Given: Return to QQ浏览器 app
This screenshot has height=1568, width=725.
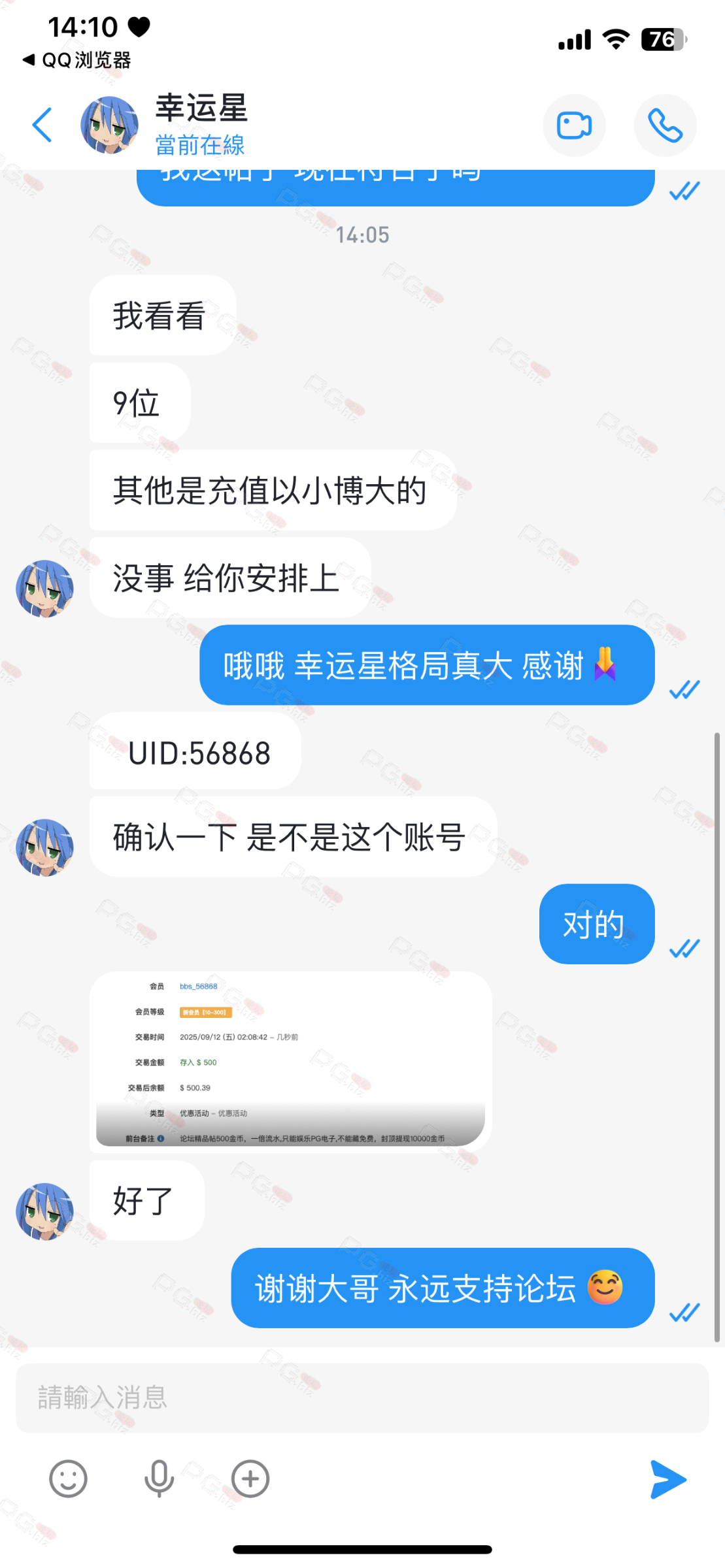Looking at the screenshot, I should pos(77,60).
